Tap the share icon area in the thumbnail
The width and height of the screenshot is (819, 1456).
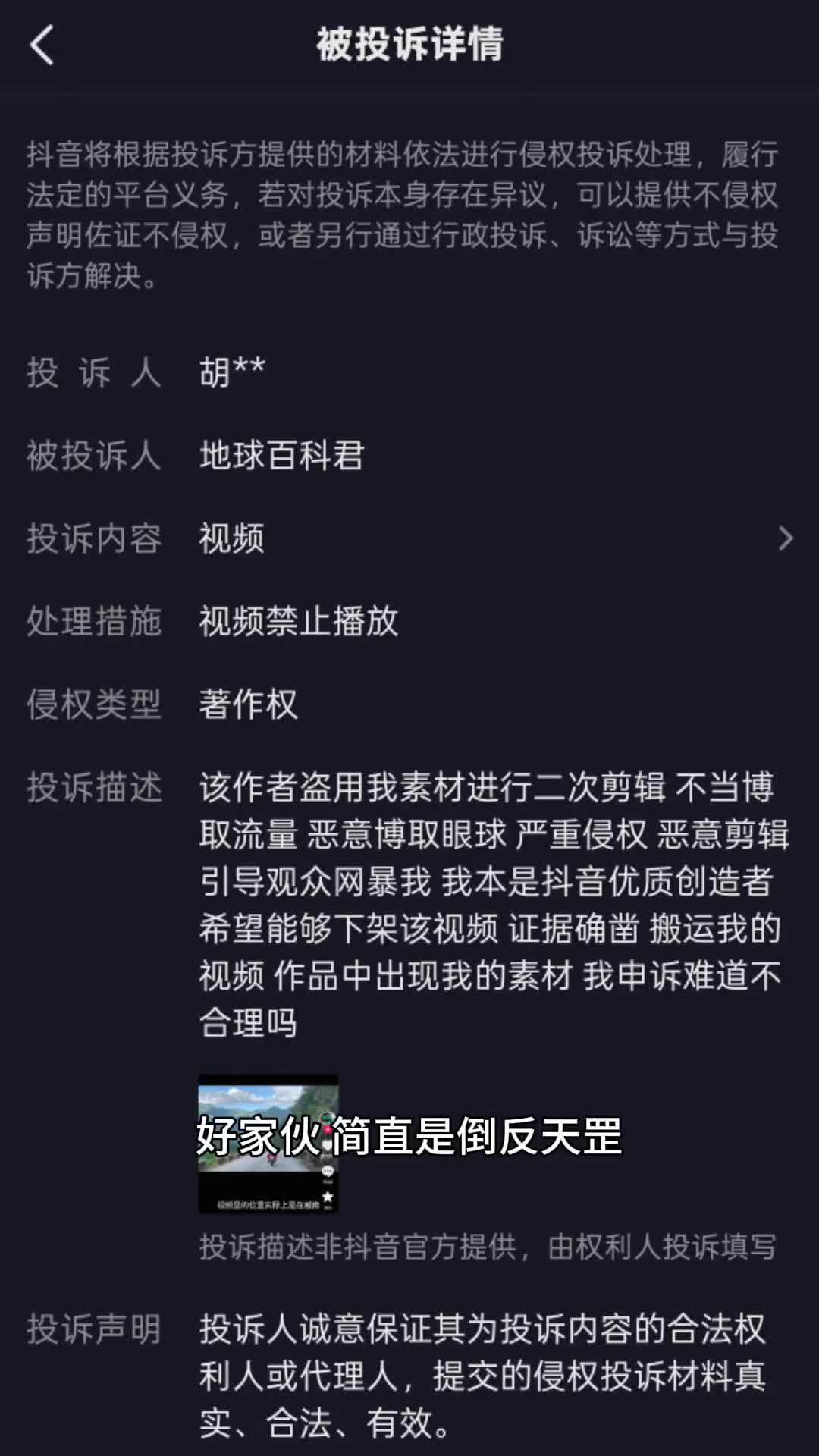[x=328, y=1208]
